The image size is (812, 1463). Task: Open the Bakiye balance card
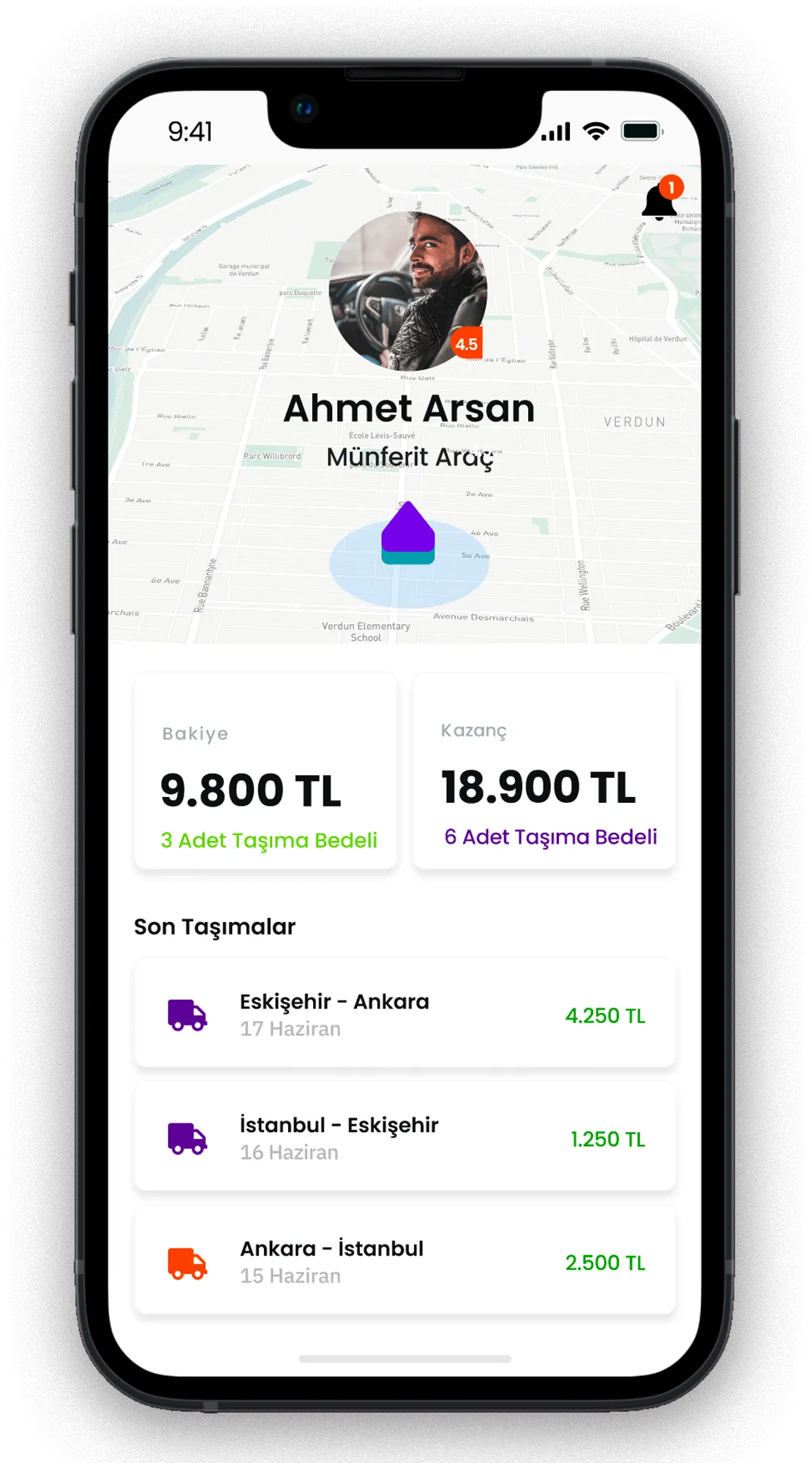[266, 771]
